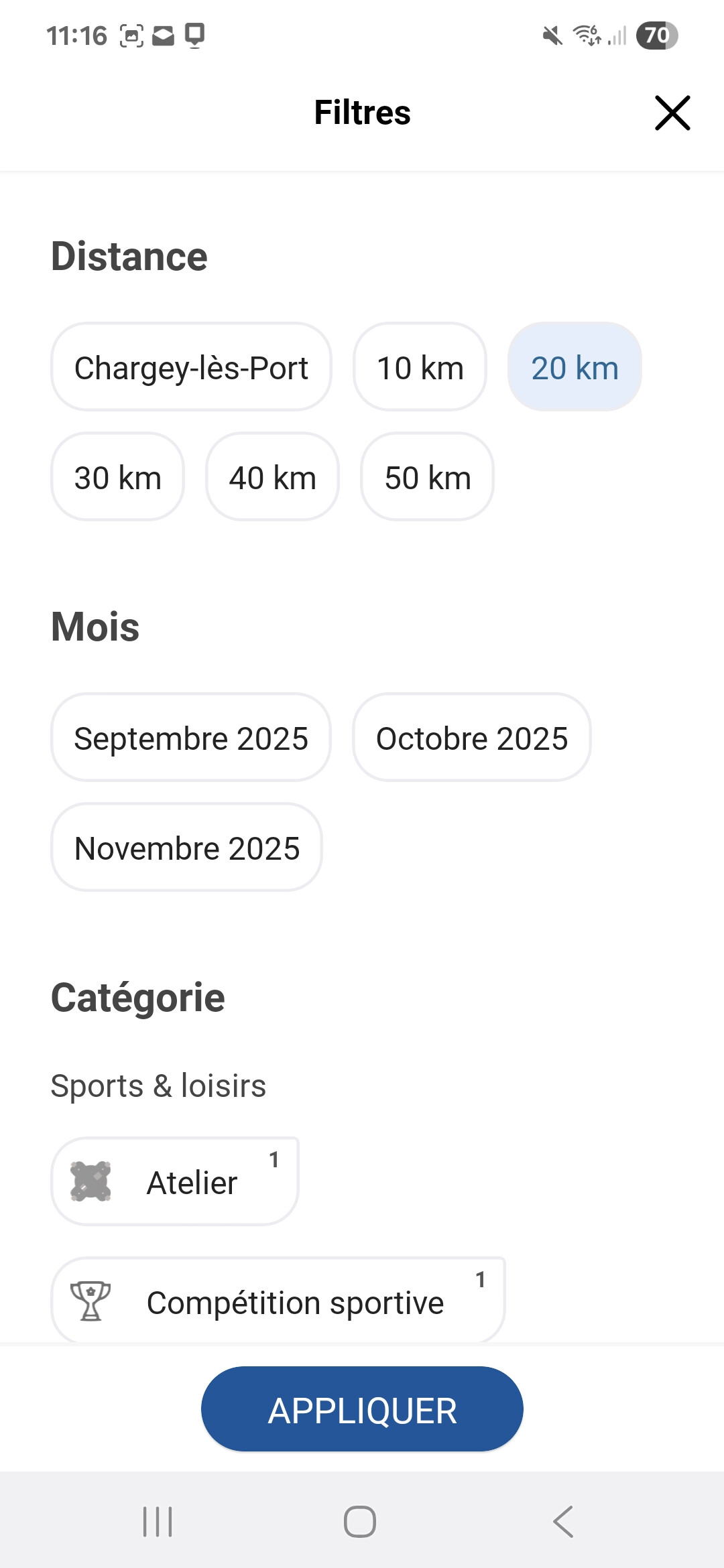Open recent apps from navigation bar
Viewport: 724px width, 1568px height.
pos(158,1522)
